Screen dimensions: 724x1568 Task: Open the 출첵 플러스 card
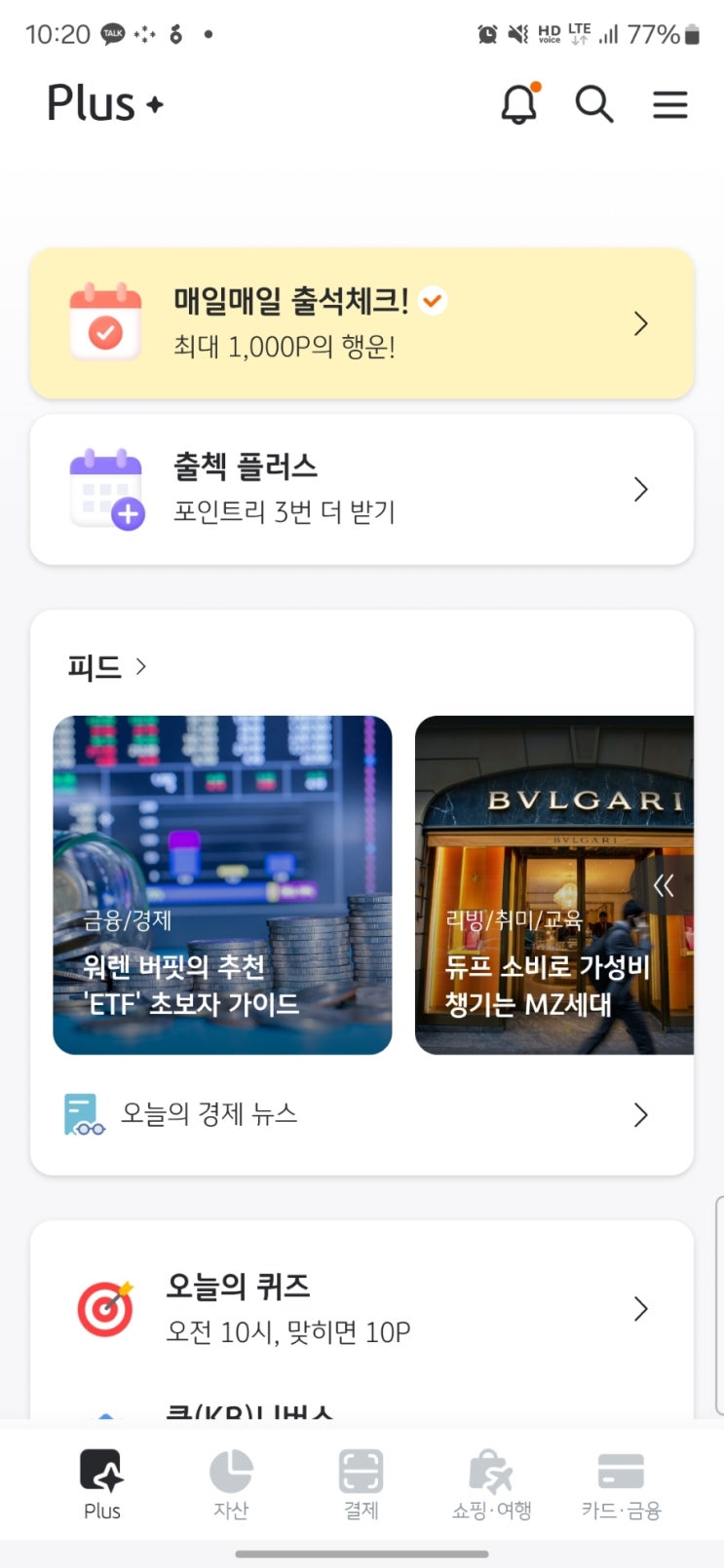pos(362,489)
